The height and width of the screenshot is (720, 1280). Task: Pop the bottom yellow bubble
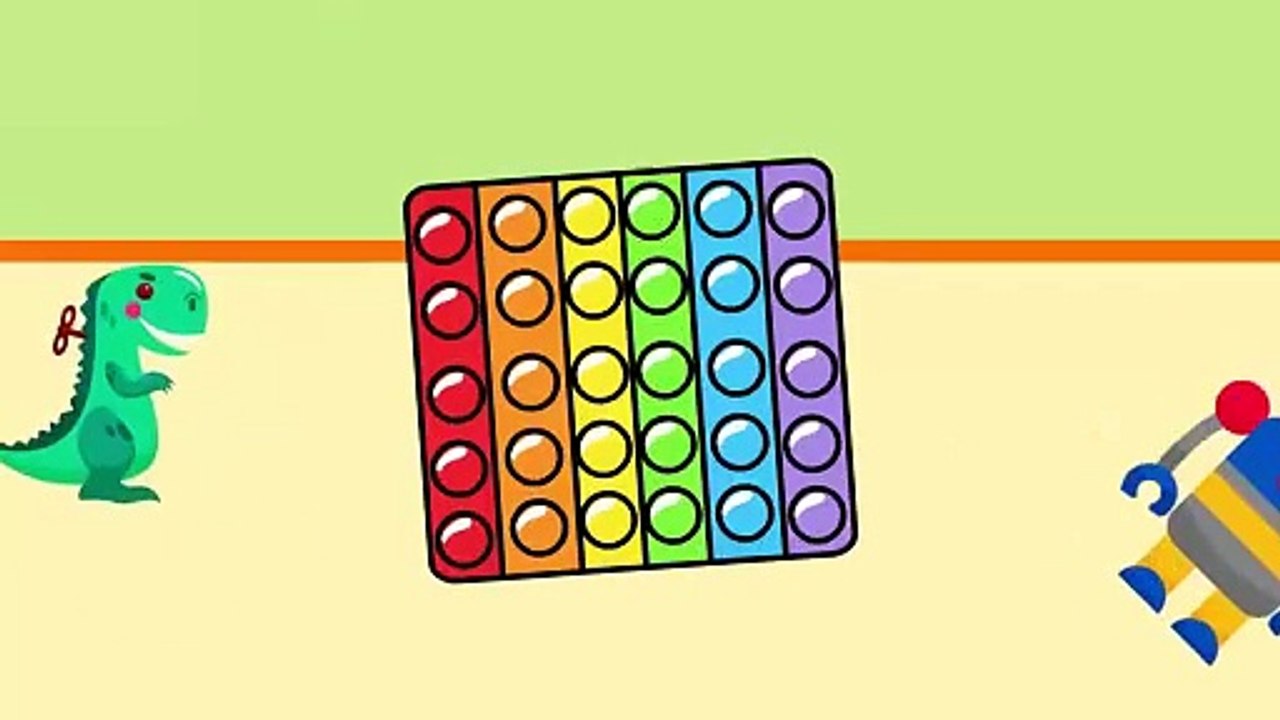tap(609, 520)
